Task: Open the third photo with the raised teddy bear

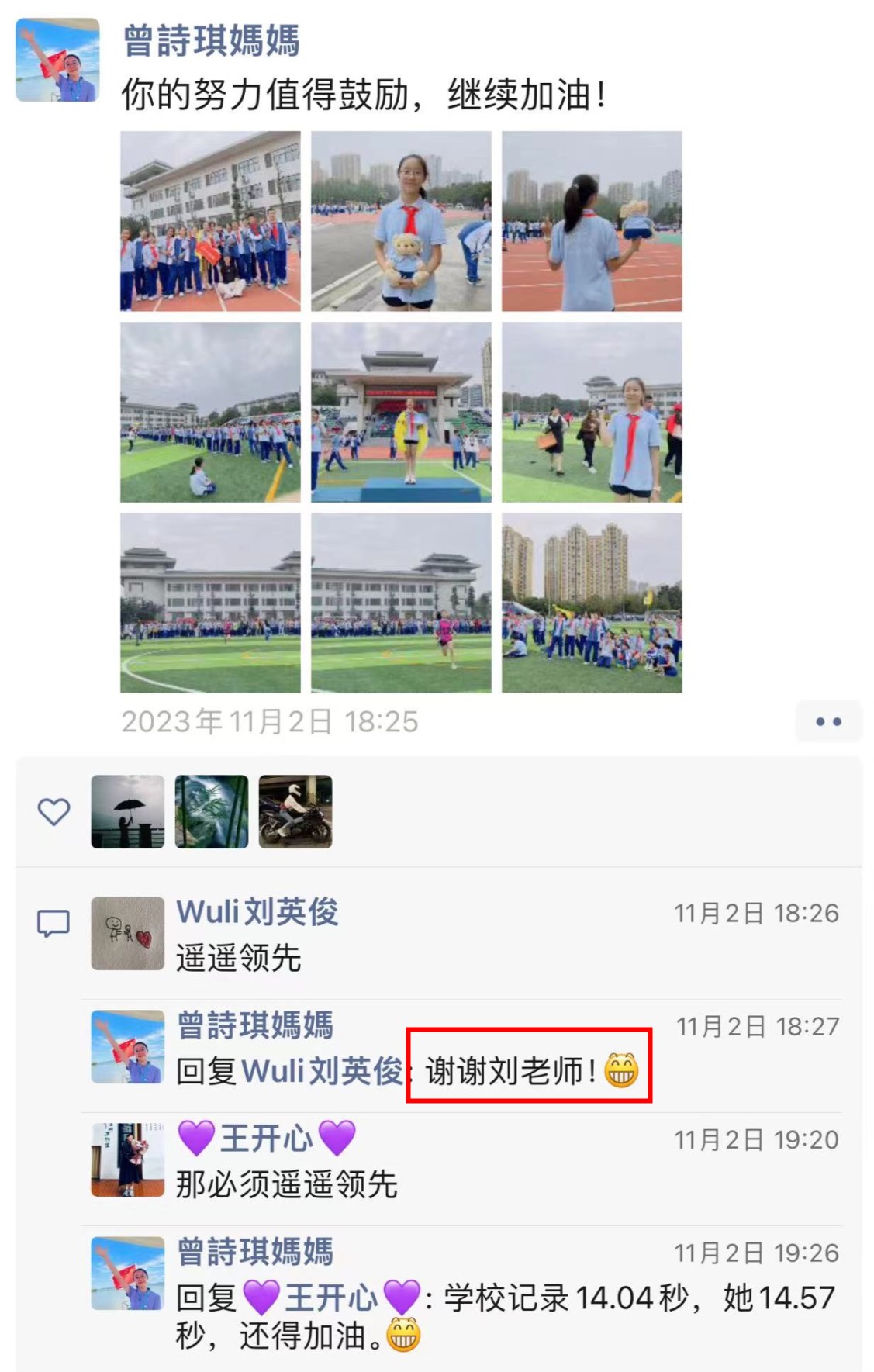Action: [592, 221]
